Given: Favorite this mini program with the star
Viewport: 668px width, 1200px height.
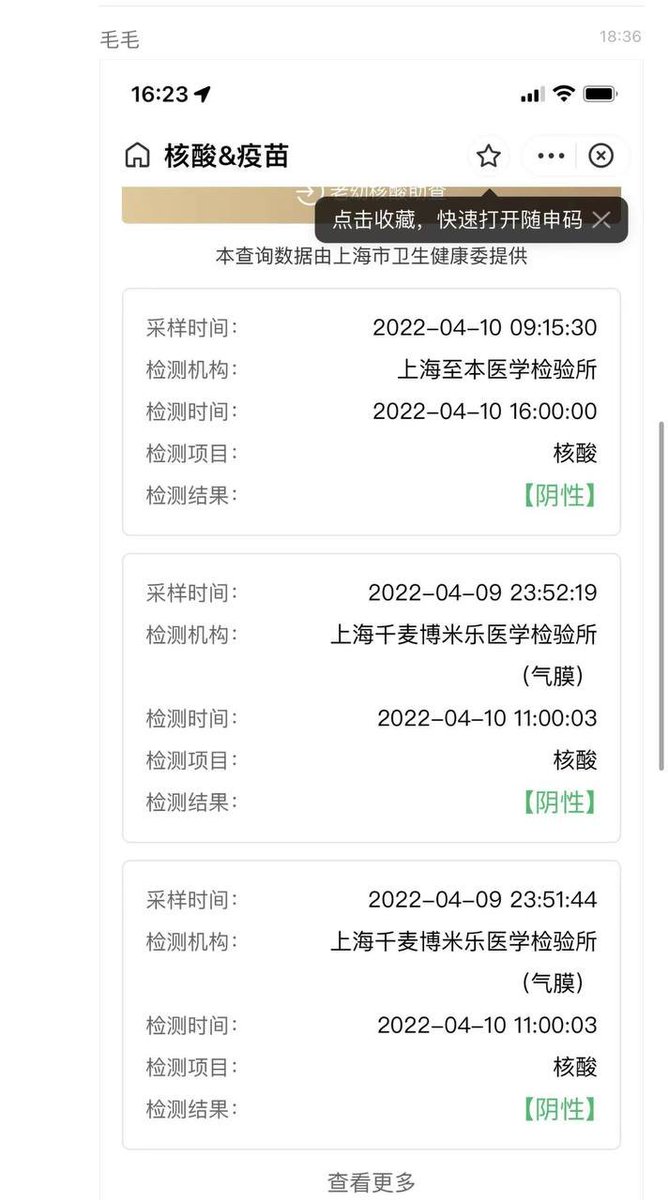Looking at the screenshot, I should click(488, 156).
